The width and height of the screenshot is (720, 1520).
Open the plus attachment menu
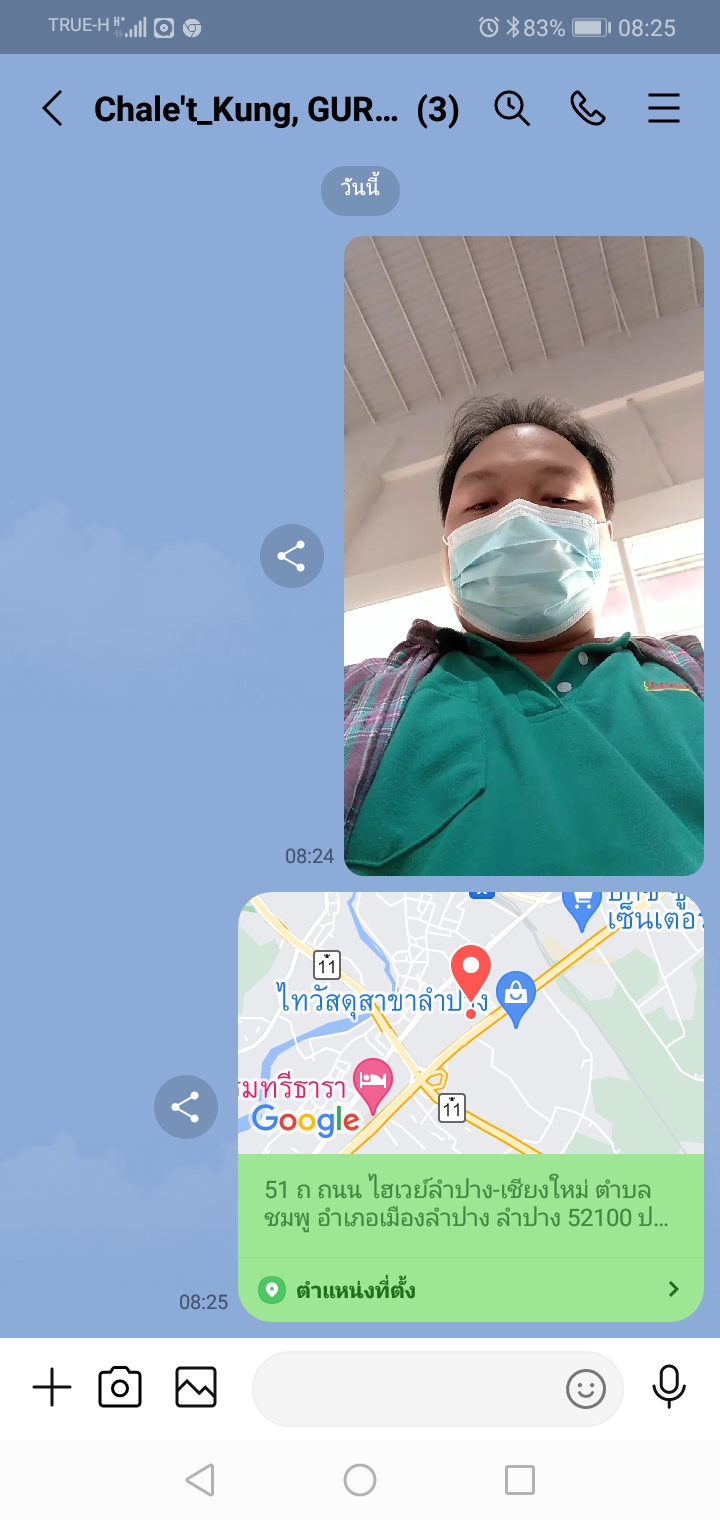click(52, 1388)
